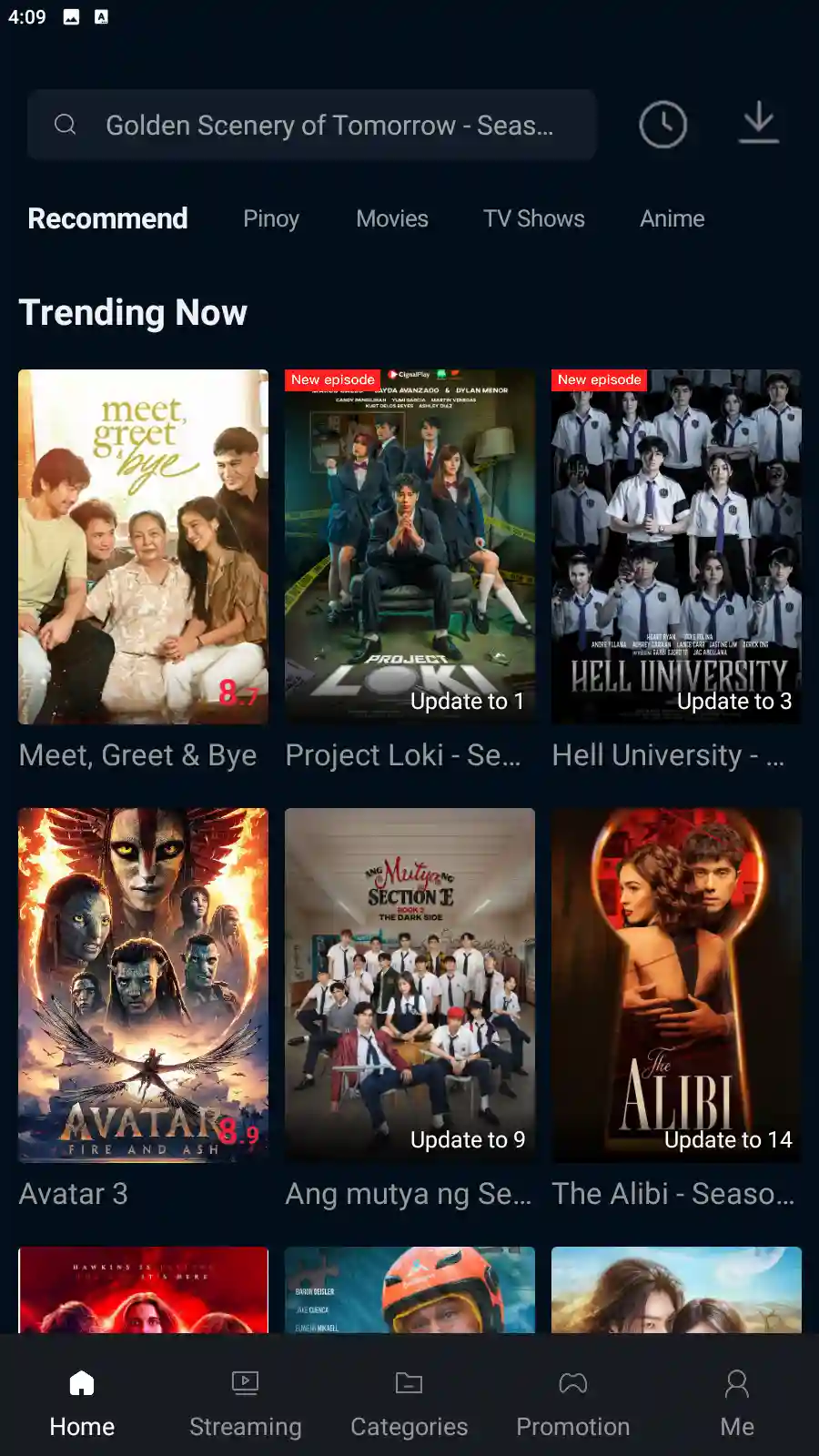This screenshot has height=1456, width=819.
Task: Switch to the Anime tab
Action: pyautogui.click(x=672, y=218)
